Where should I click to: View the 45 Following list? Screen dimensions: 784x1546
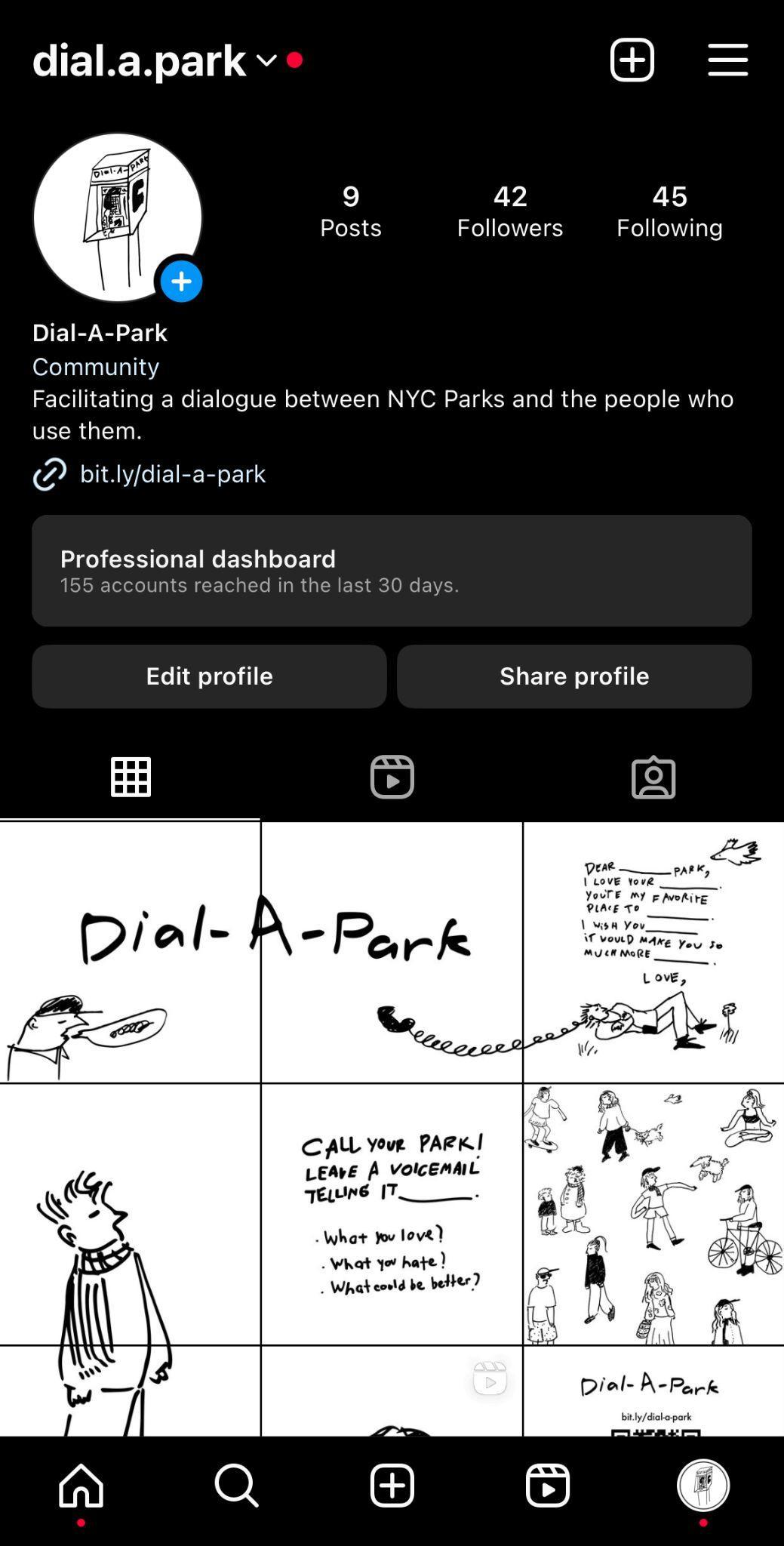pyautogui.click(x=669, y=211)
